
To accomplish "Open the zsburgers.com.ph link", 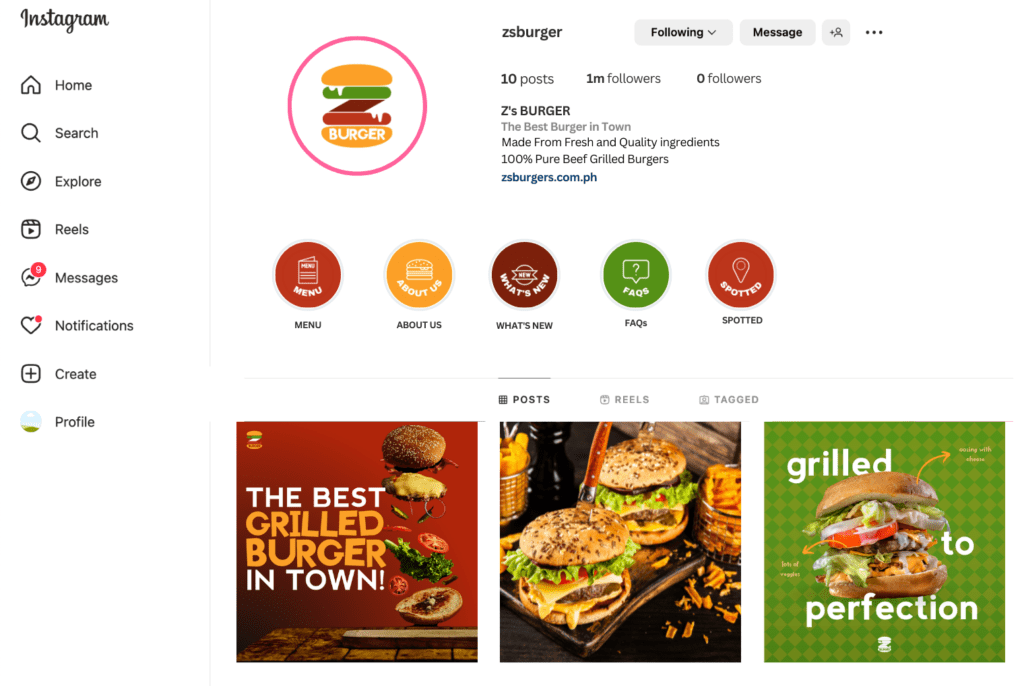I will (x=549, y=177).
